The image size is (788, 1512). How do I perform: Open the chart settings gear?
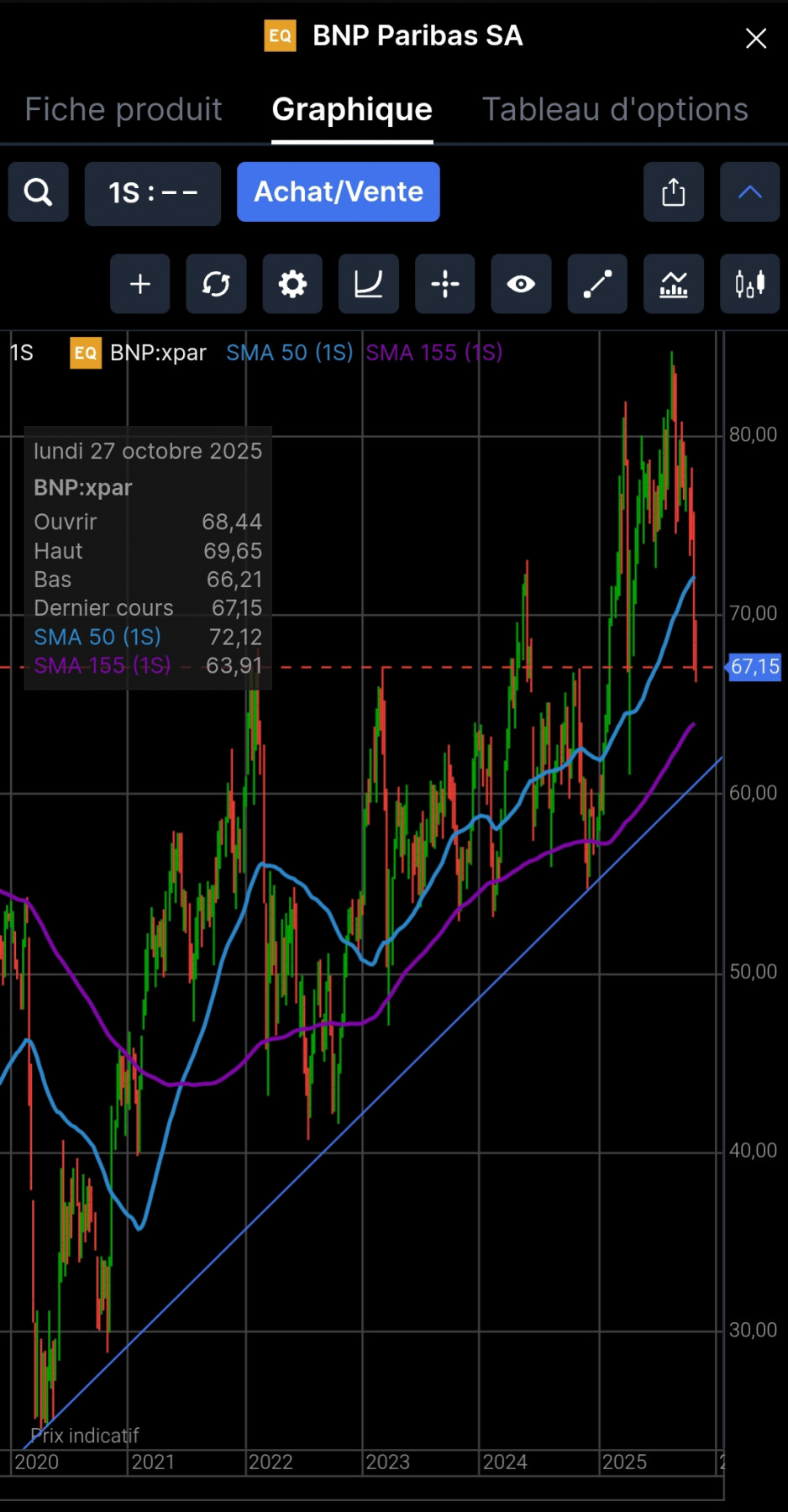pos(292,284)
